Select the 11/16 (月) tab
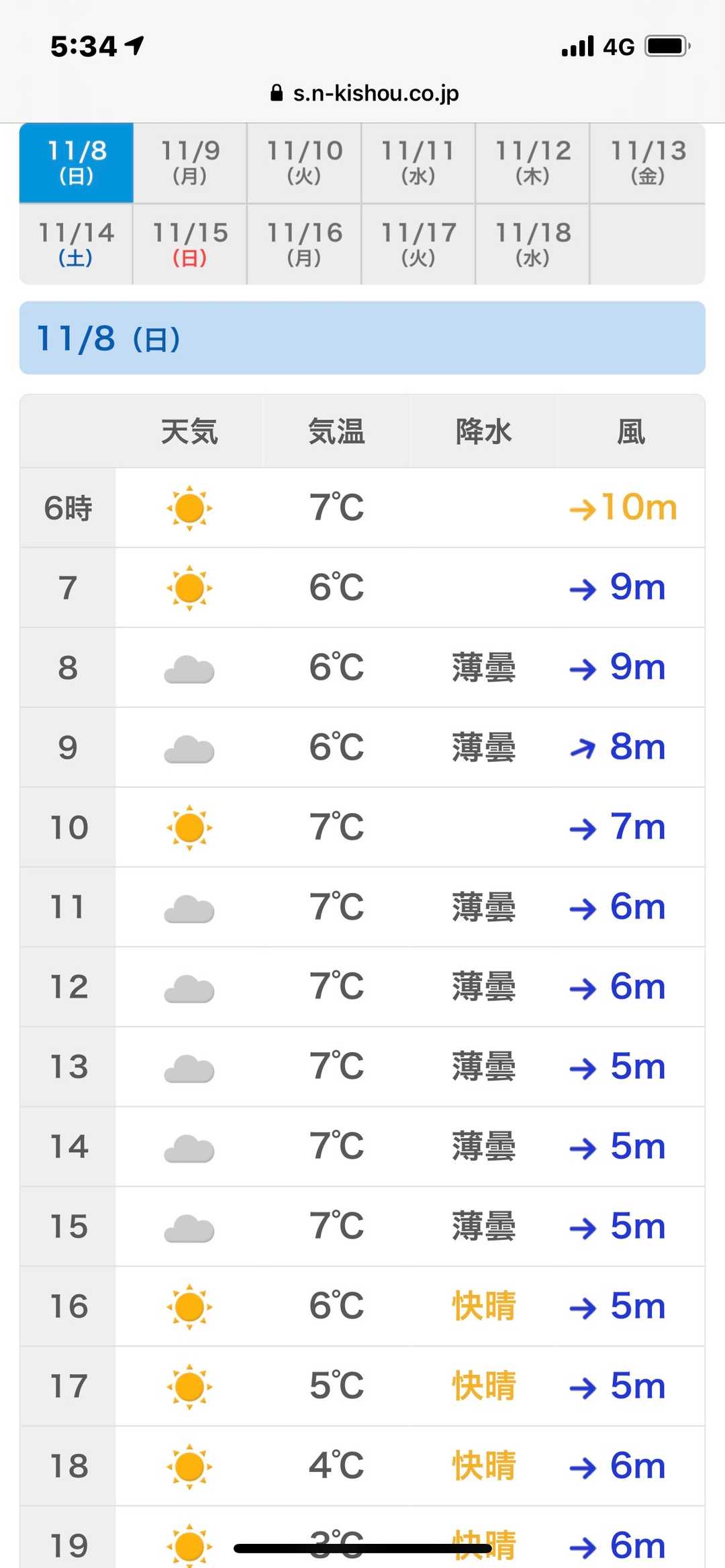725x1568 pixels. 305,244
